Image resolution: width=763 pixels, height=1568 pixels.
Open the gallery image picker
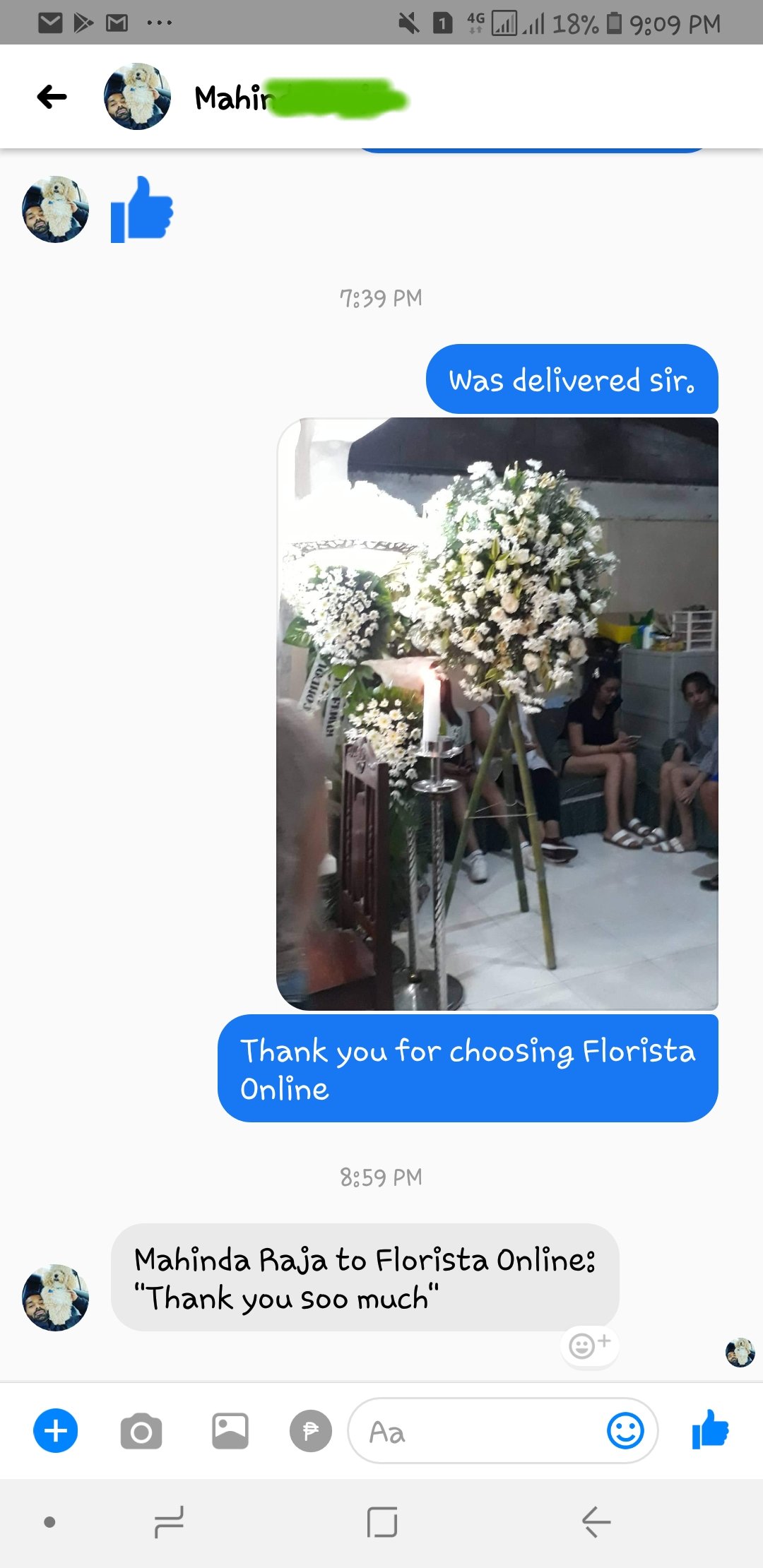pyautogui.click(x=230, y=1430)
